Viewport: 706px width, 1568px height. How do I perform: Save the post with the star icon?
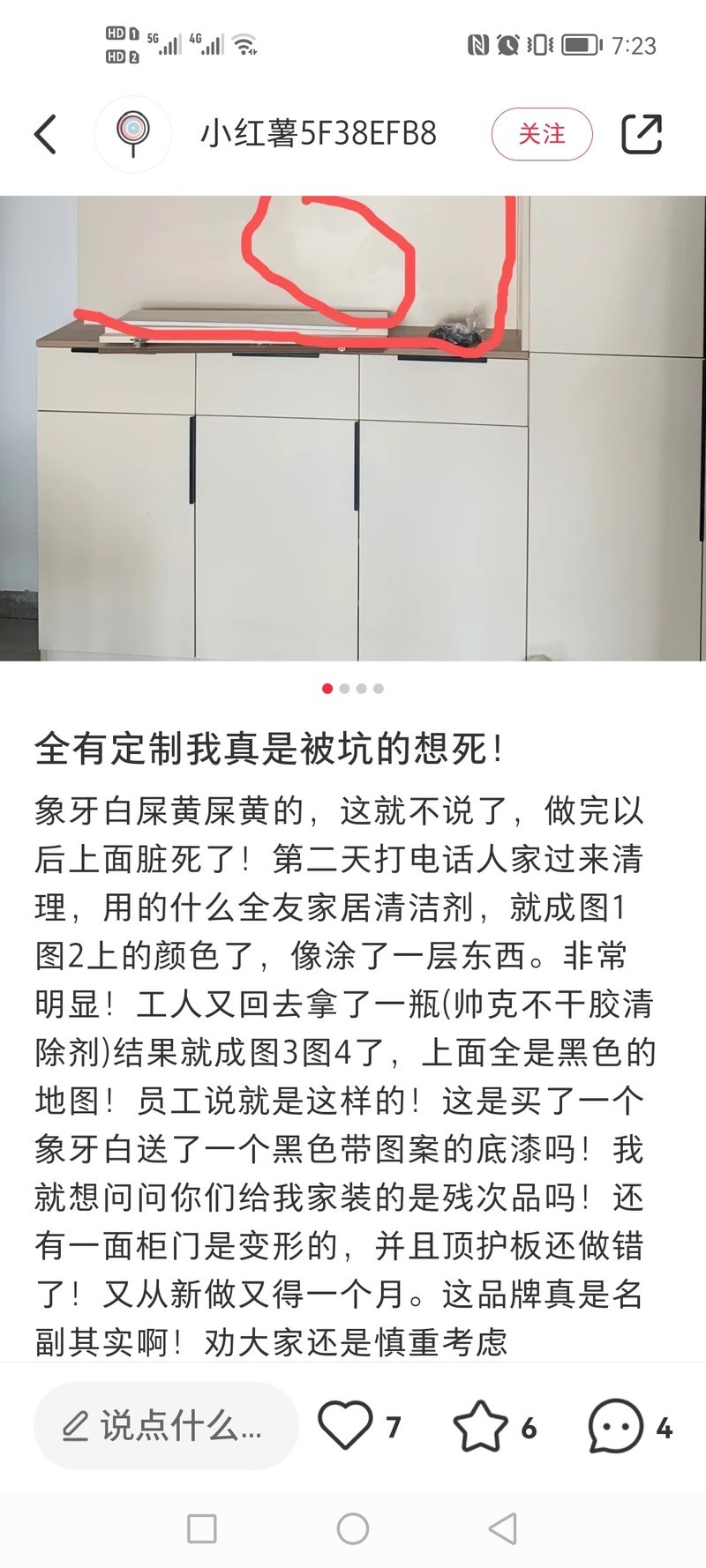pyautogui.click(x=480, y=1426)
